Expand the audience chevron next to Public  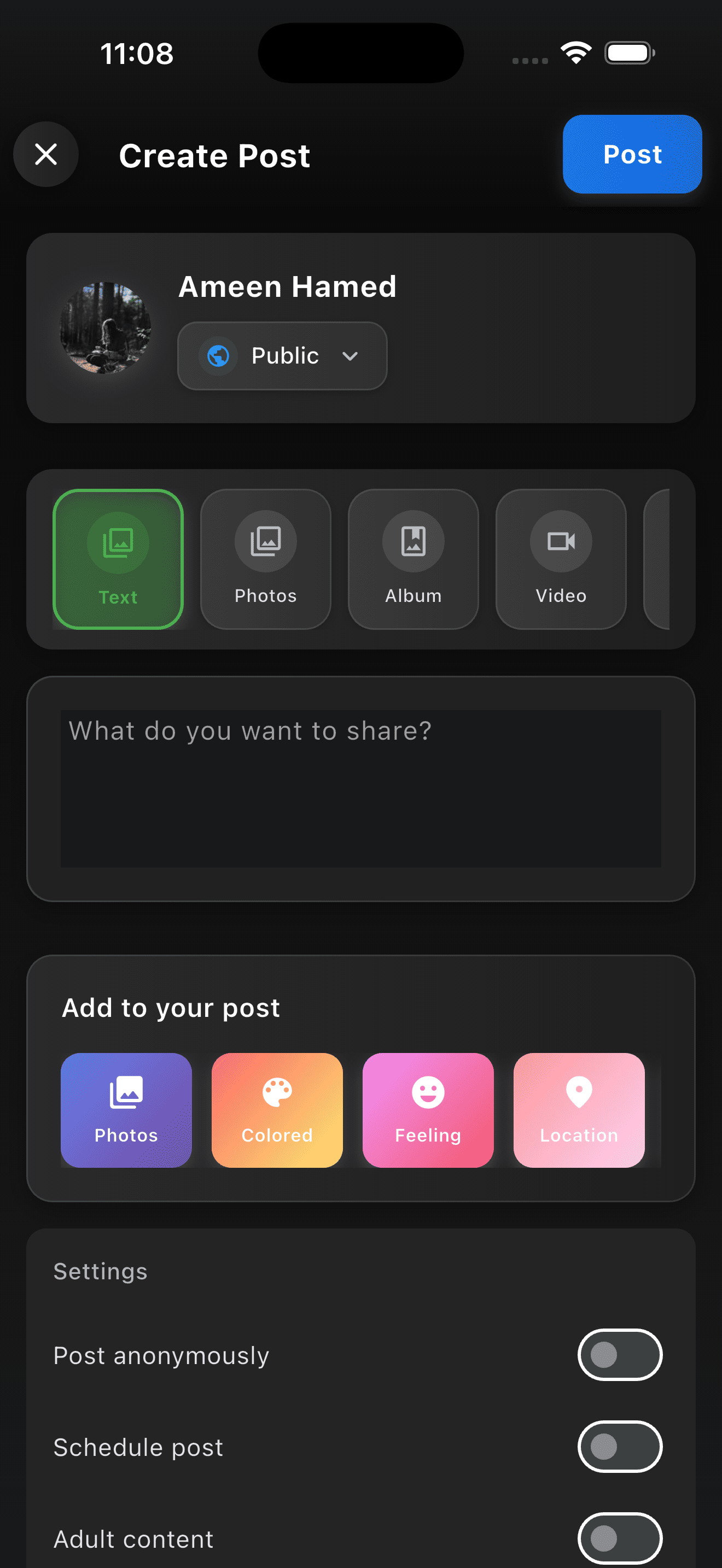click(351, 356)
